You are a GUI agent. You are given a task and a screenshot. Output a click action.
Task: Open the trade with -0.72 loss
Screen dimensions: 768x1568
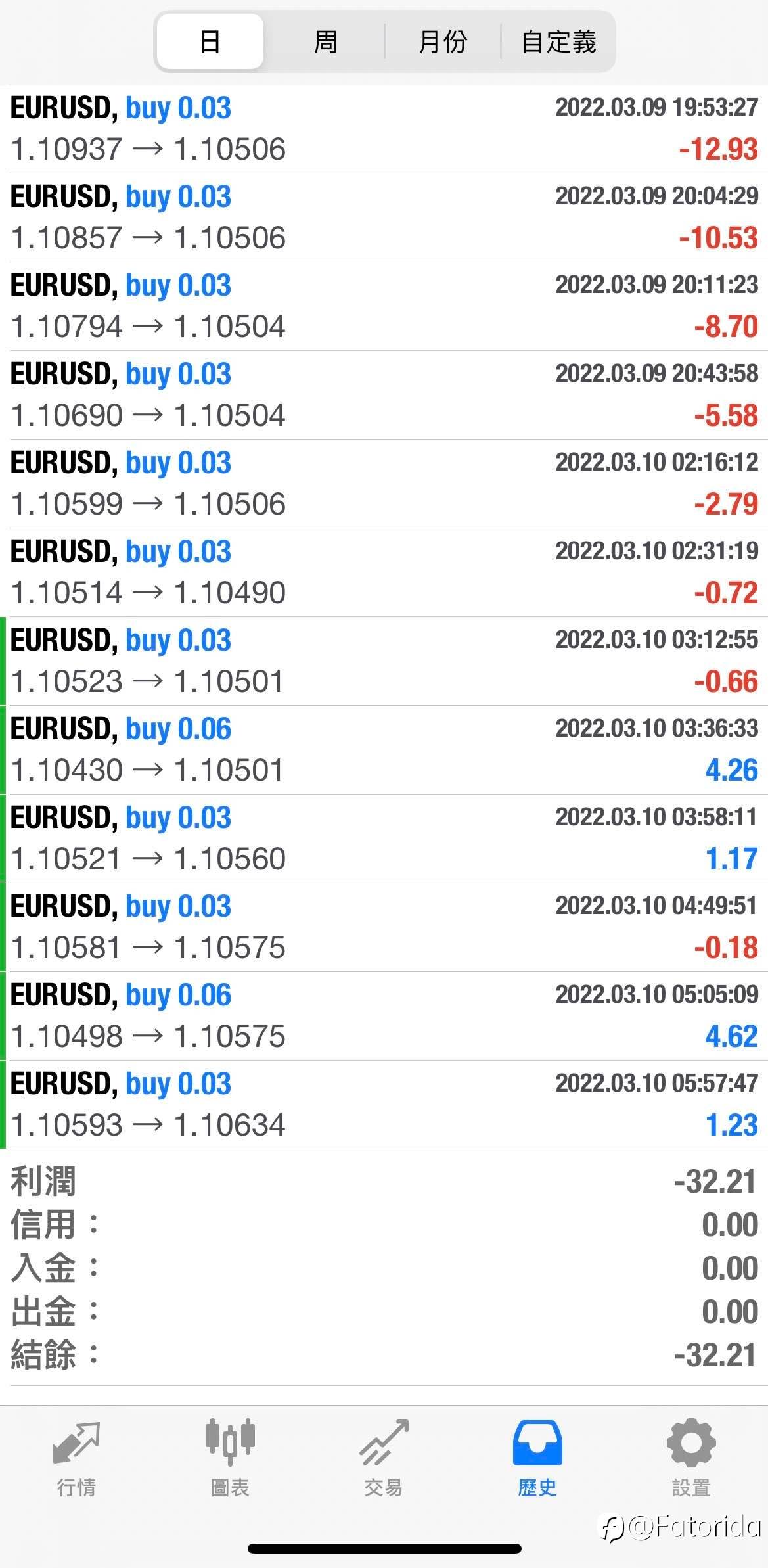[x=384, y=572]
